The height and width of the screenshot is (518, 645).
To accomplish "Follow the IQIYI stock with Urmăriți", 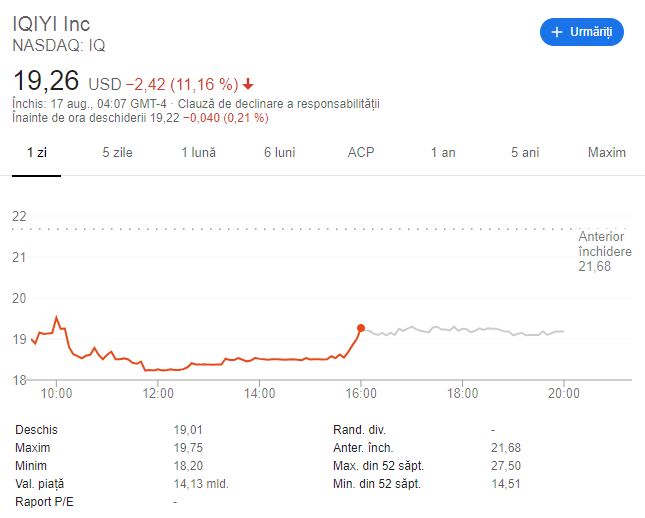I will tap(582, 32).
